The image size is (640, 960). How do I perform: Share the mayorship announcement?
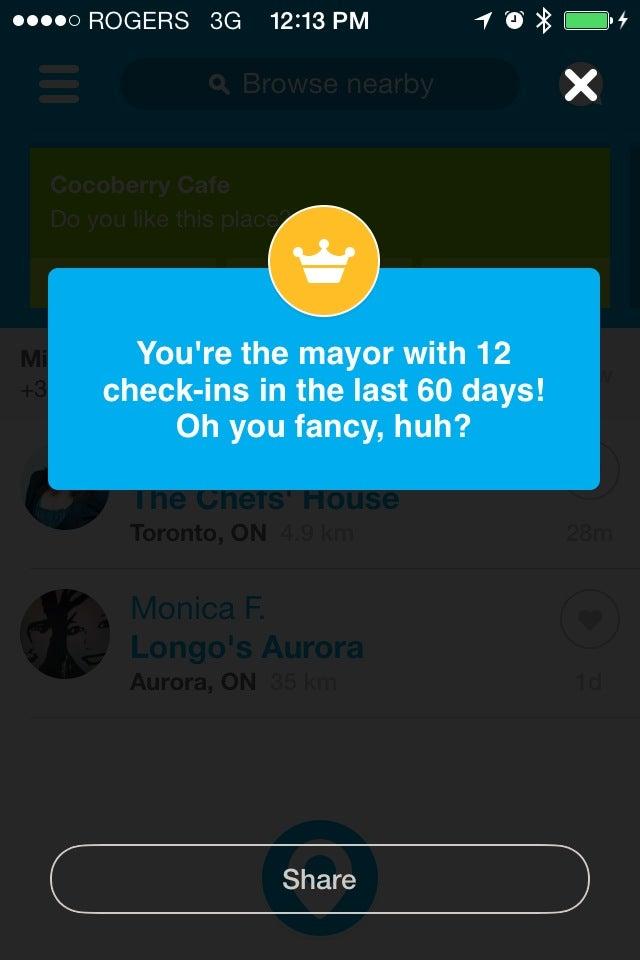coord(319,879)
